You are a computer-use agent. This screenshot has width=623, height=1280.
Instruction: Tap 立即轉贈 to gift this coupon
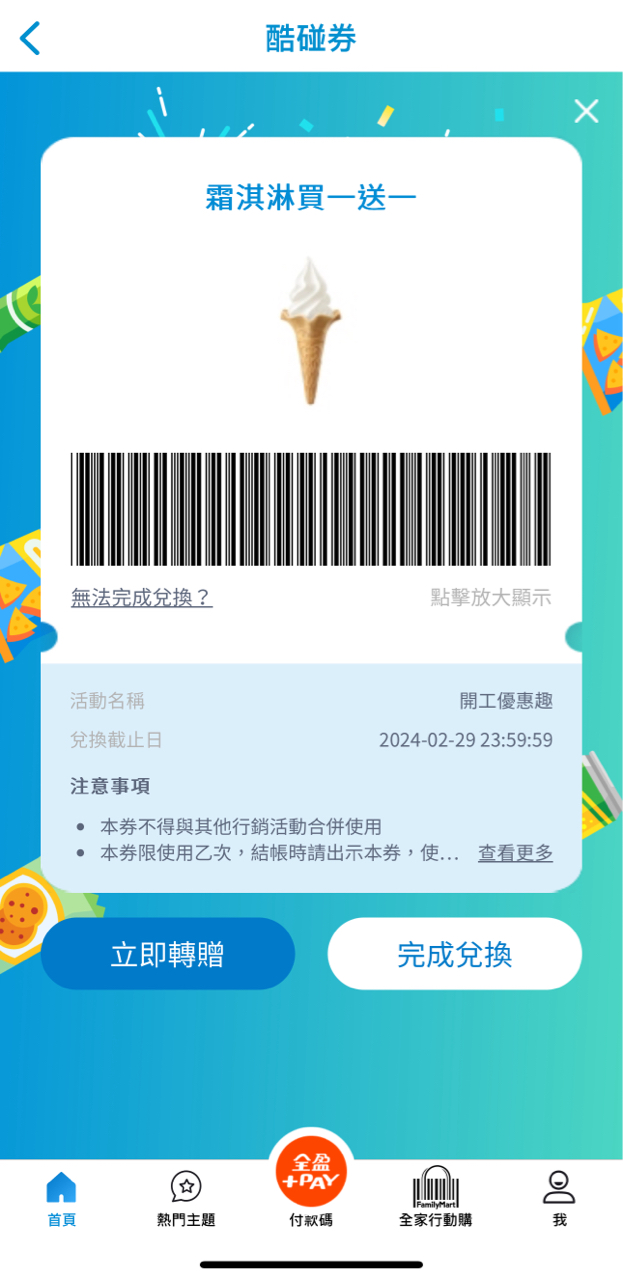pos(168,954)
